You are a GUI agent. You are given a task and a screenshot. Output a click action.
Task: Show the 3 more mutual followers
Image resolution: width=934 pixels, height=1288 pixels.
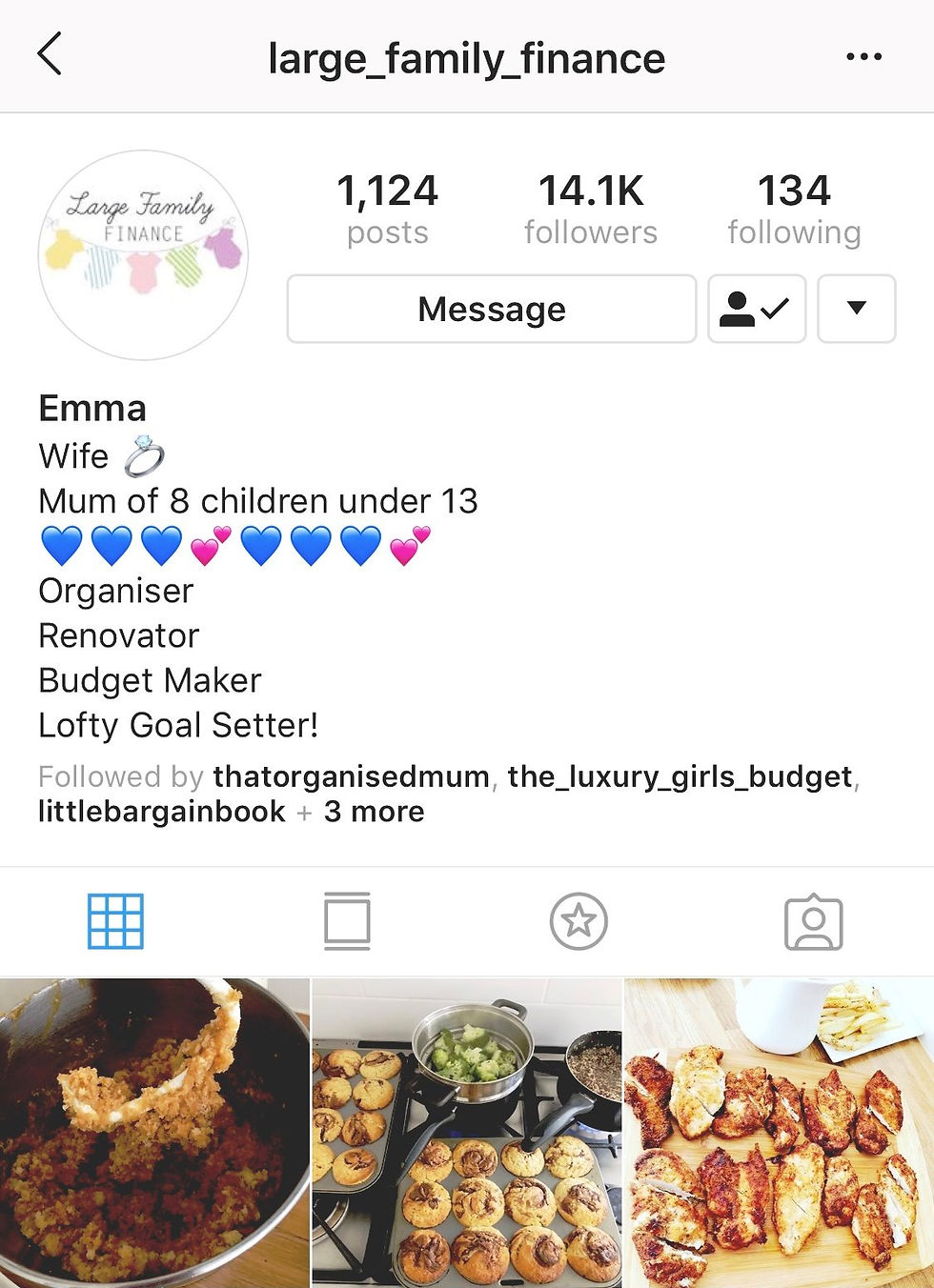point(374,812)
